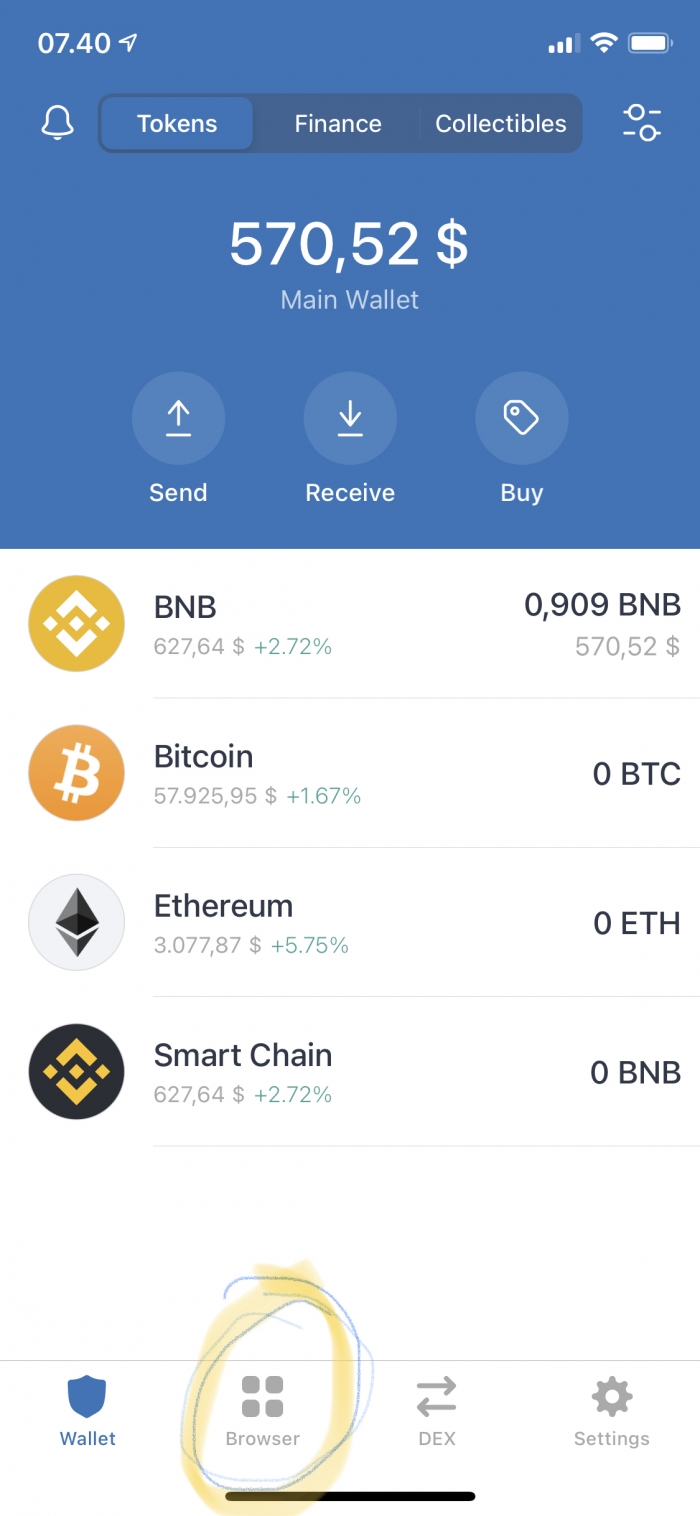Select the Tokens tab
Viewport: 700px width, 1516px height.
click(177, 124)
